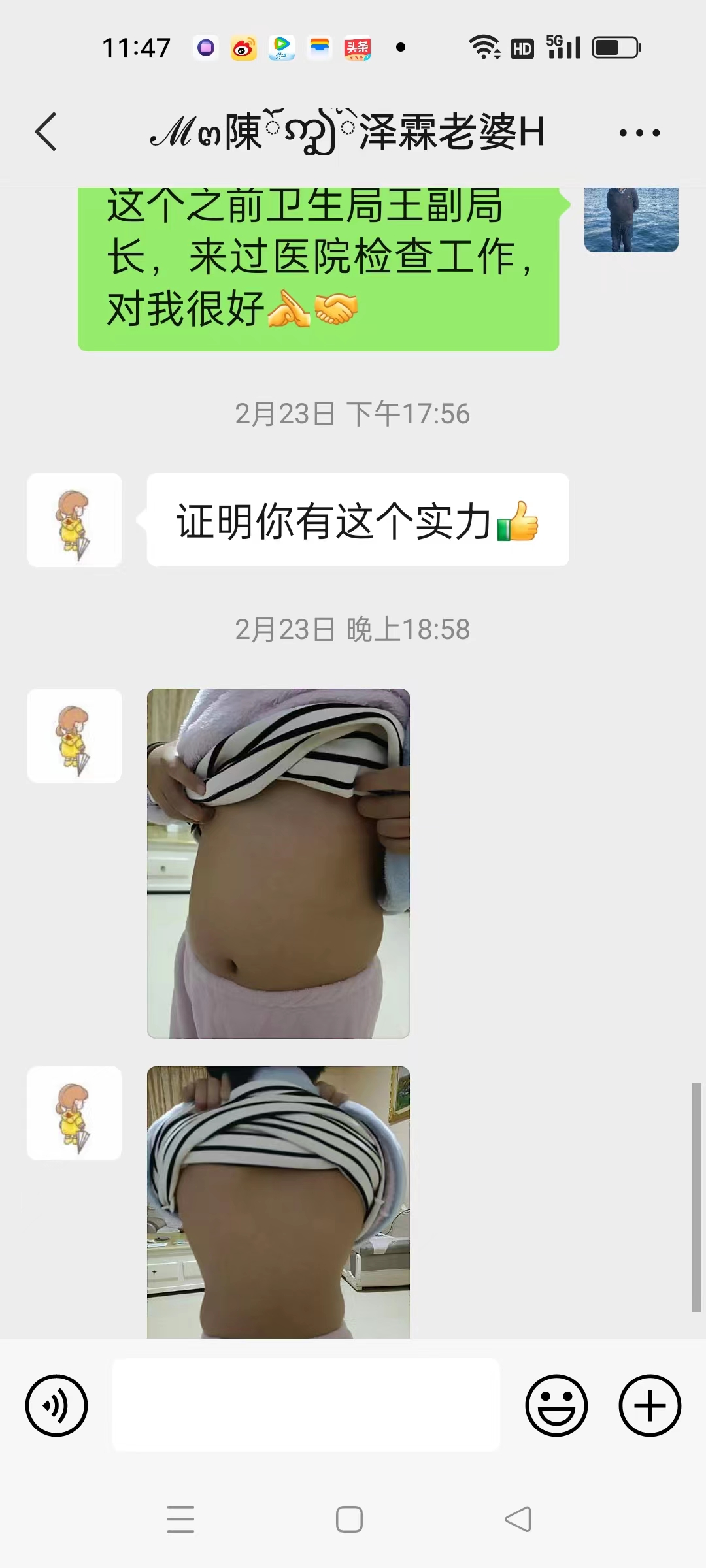Go back to the chat list
706x1568 pixels.
pos(46,132)
